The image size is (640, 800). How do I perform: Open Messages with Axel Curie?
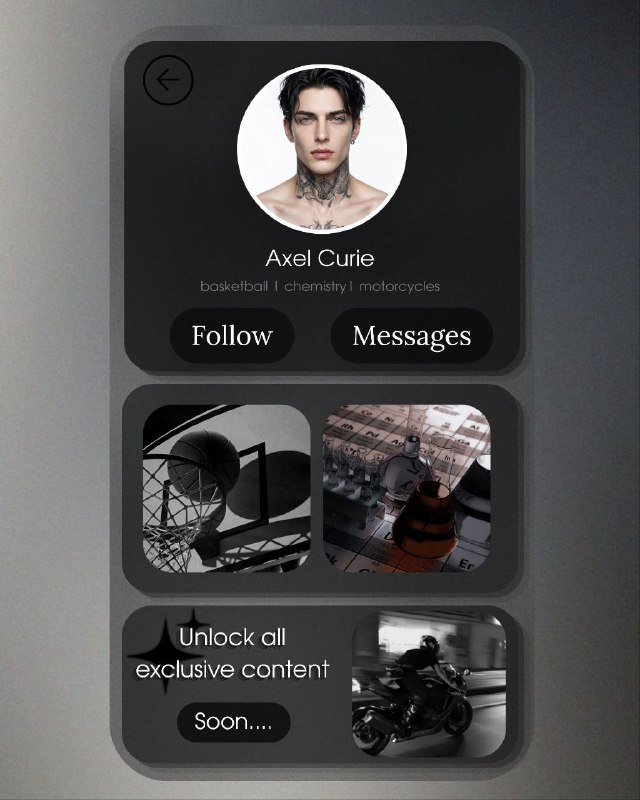[x=411, y=336]
